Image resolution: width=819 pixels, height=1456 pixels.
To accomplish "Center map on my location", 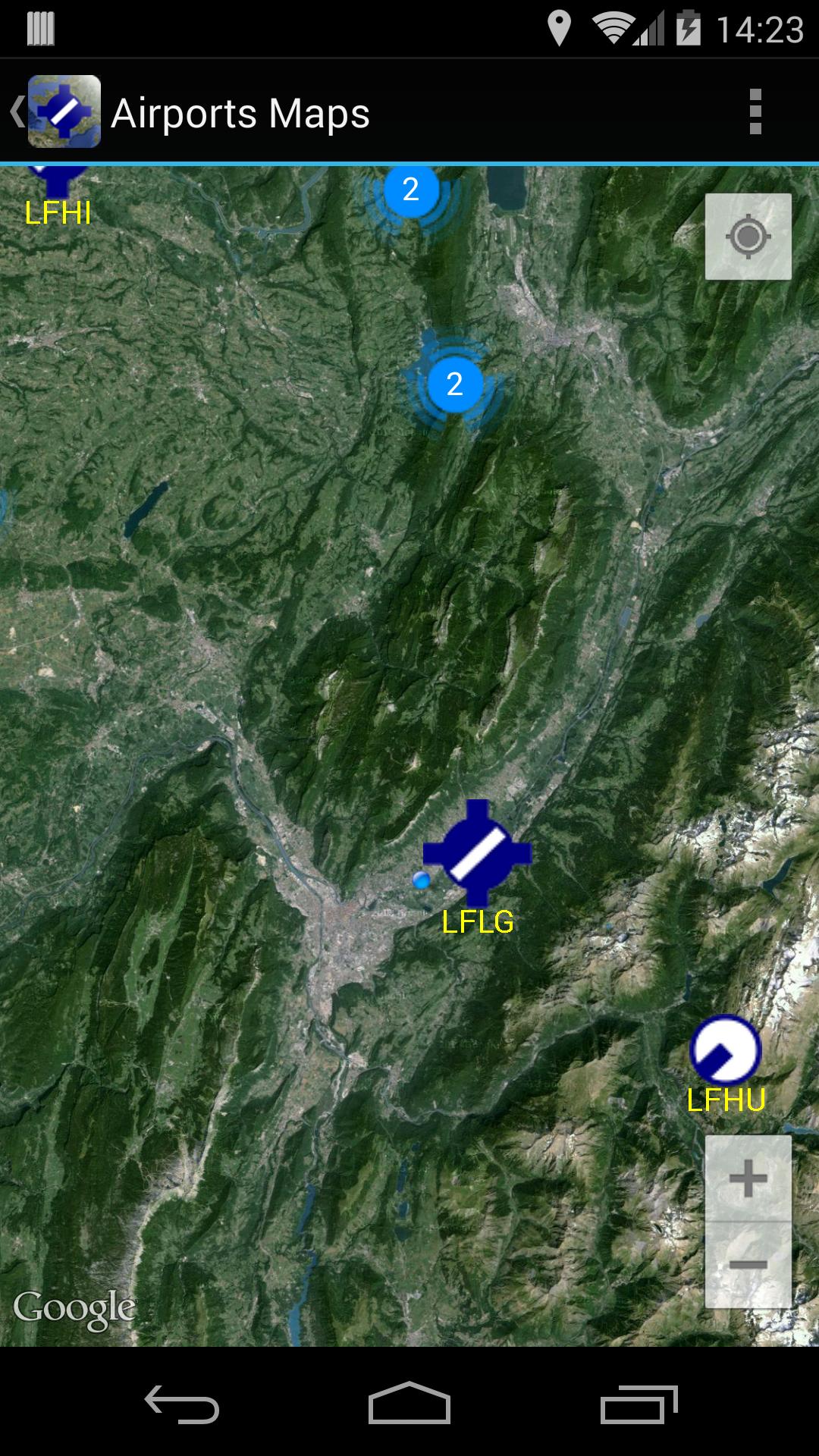I will (748, 237).
